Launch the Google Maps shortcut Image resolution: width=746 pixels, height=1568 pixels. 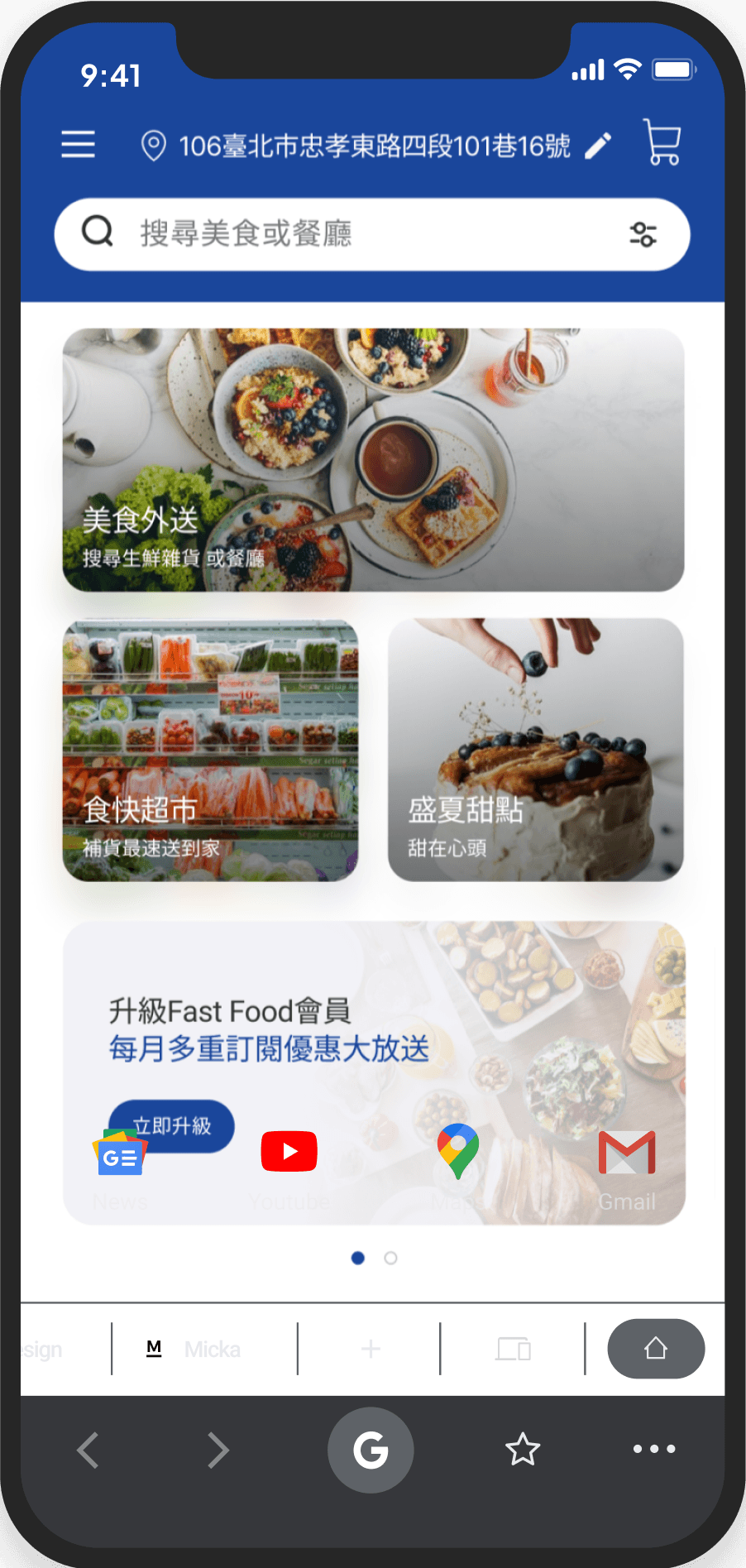pyautogui.click(x=458, y=1151)
